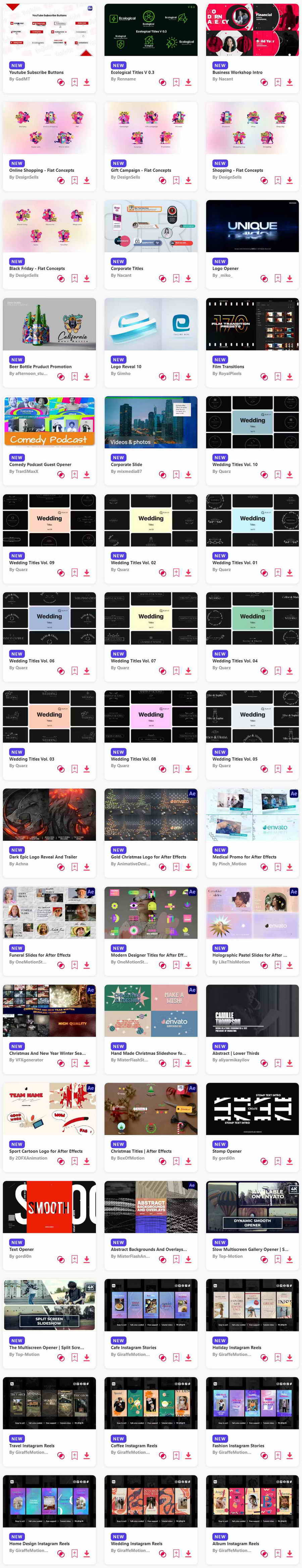Screen dimensions: 302x1568
Task: Download Comedy Podcast Guest Opener
Action: [87, 475]
